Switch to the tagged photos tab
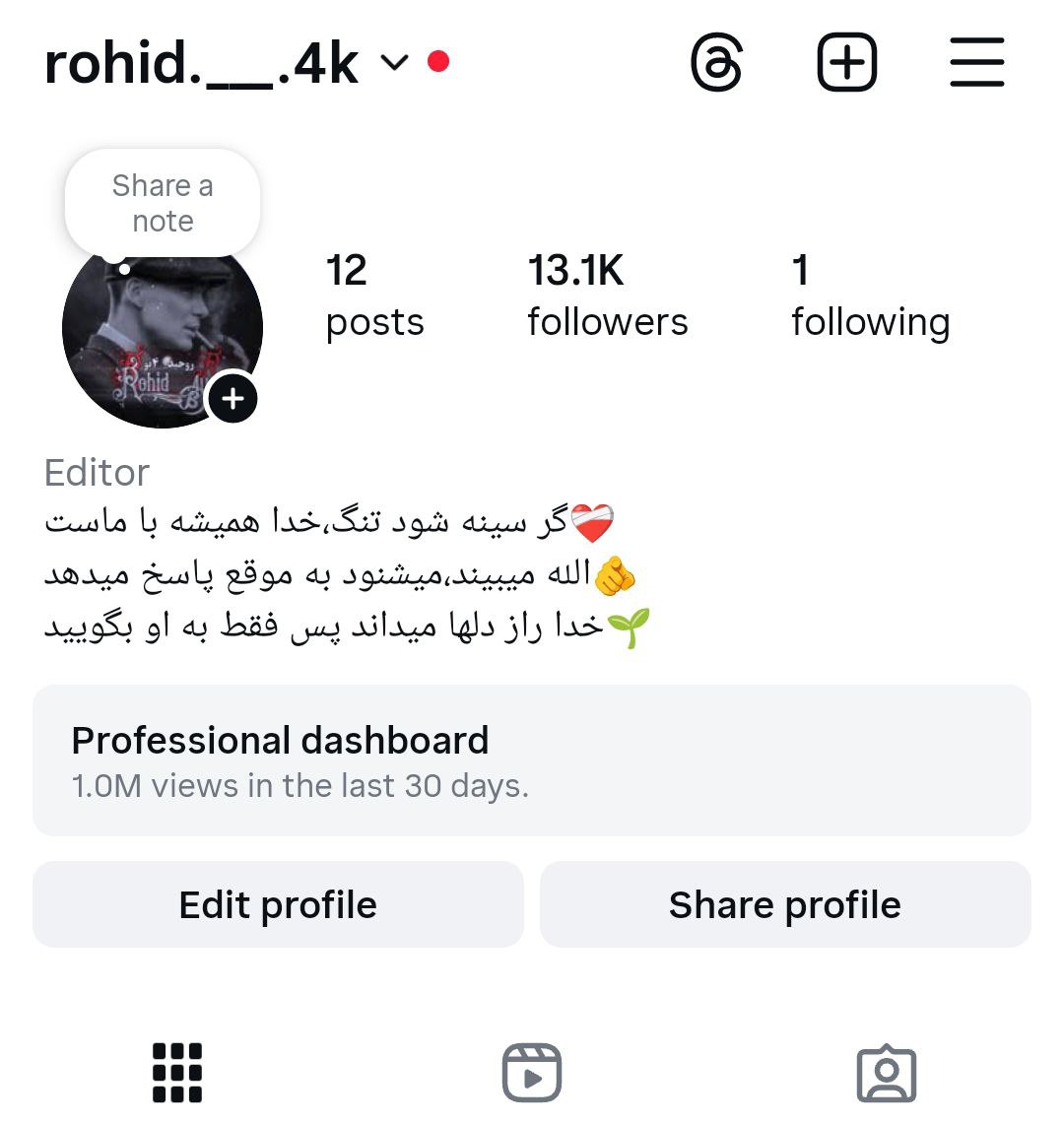This screenshot has height=1123, width=1064. pos(887,1073)
